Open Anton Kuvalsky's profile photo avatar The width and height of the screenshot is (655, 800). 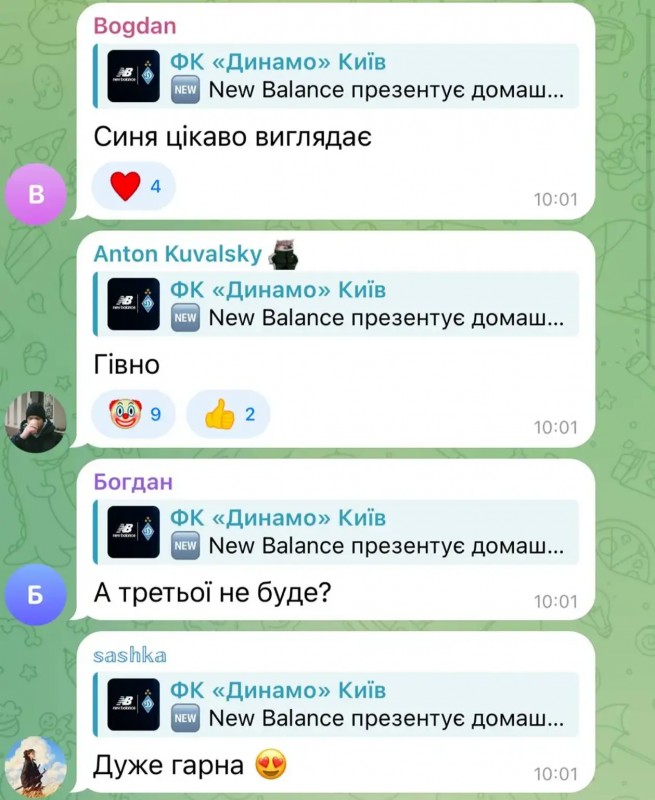pos(36,421)
